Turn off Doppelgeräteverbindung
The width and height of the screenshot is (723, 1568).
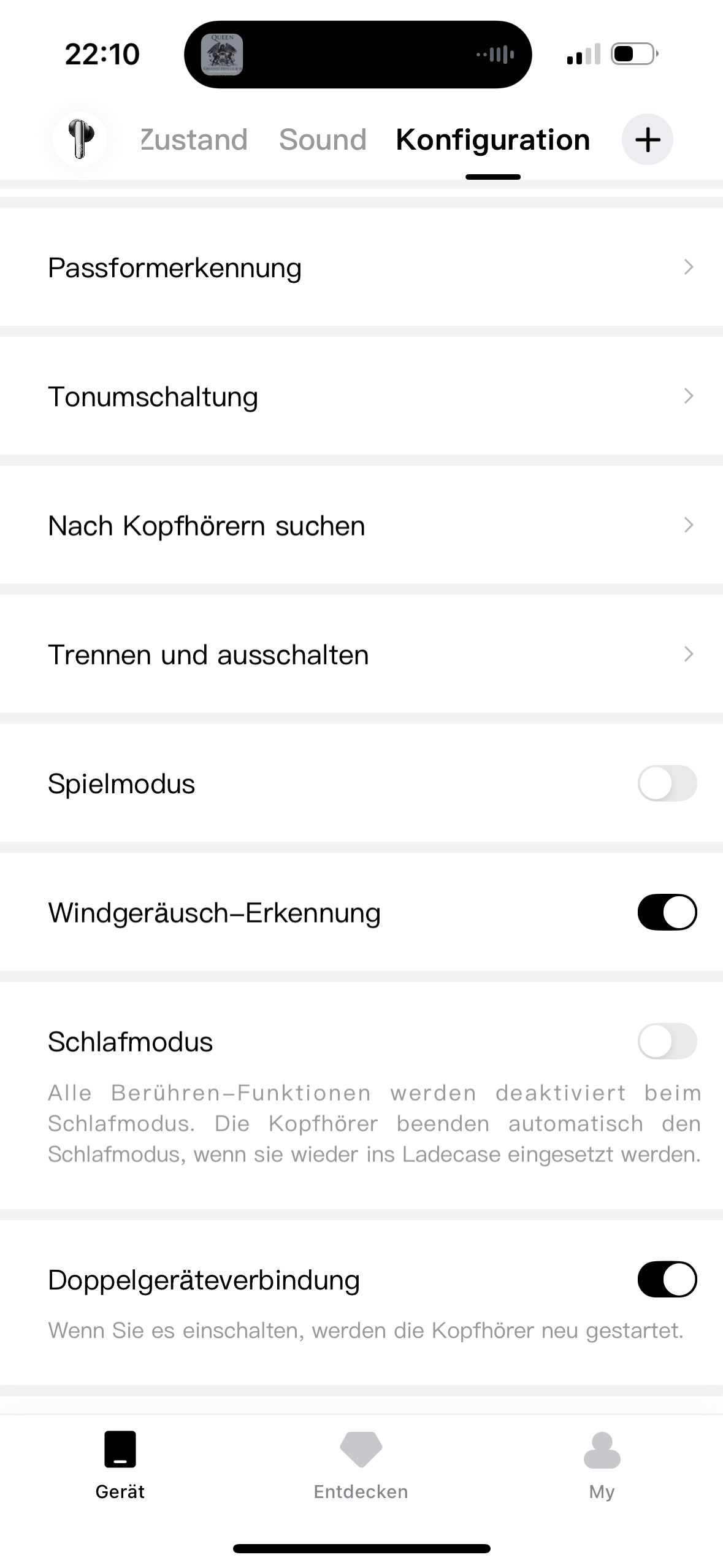[667, 1279]
